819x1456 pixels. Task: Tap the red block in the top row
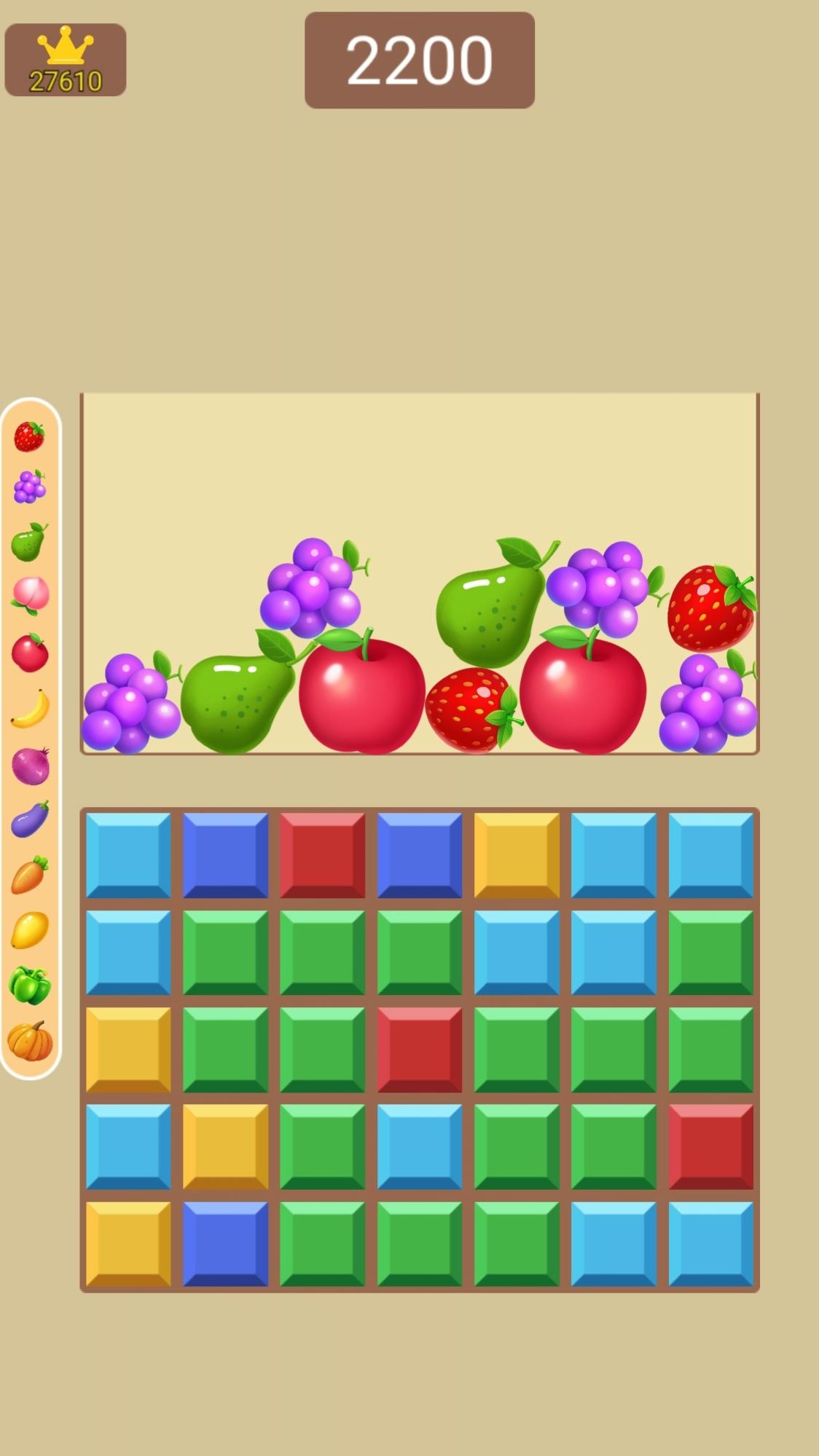click(x=322, y=855)
